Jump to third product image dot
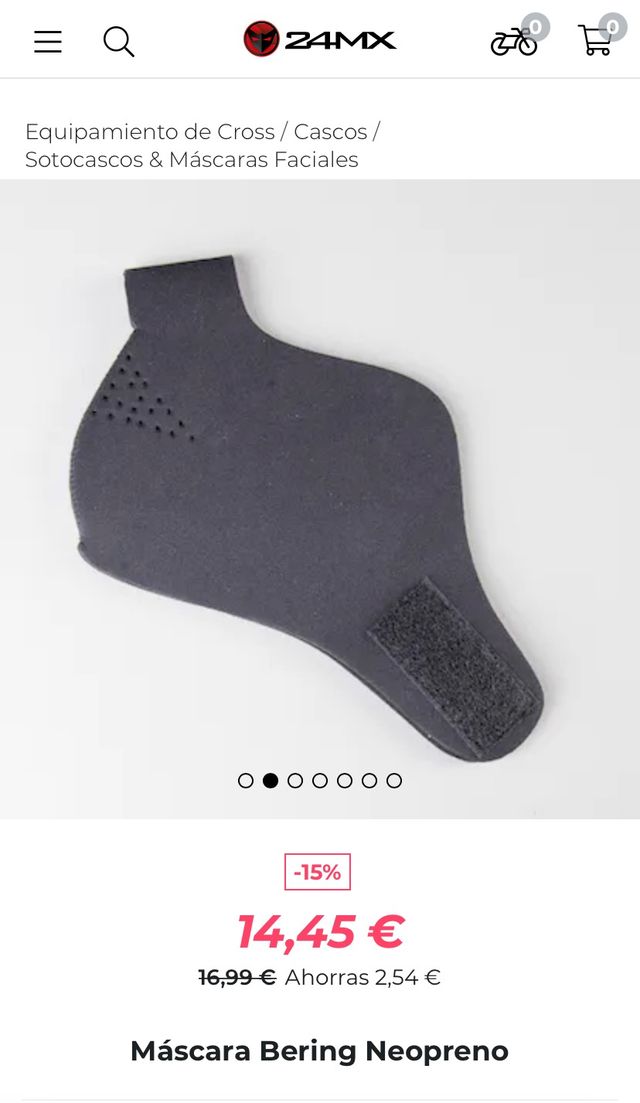640x1103 pixels. click(x=295, y=781)
